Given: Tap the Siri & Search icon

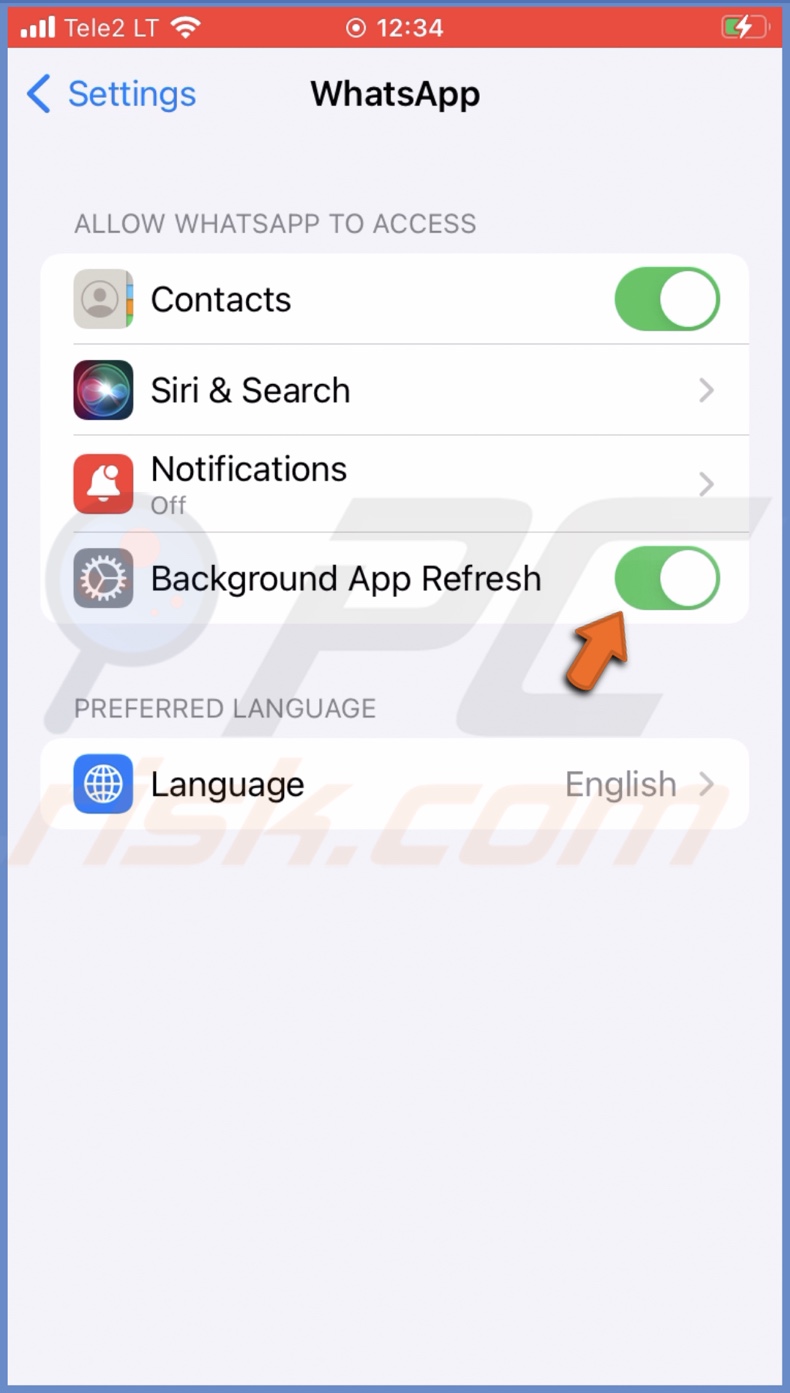Looking at the screenshot, I should coord(102,390).
